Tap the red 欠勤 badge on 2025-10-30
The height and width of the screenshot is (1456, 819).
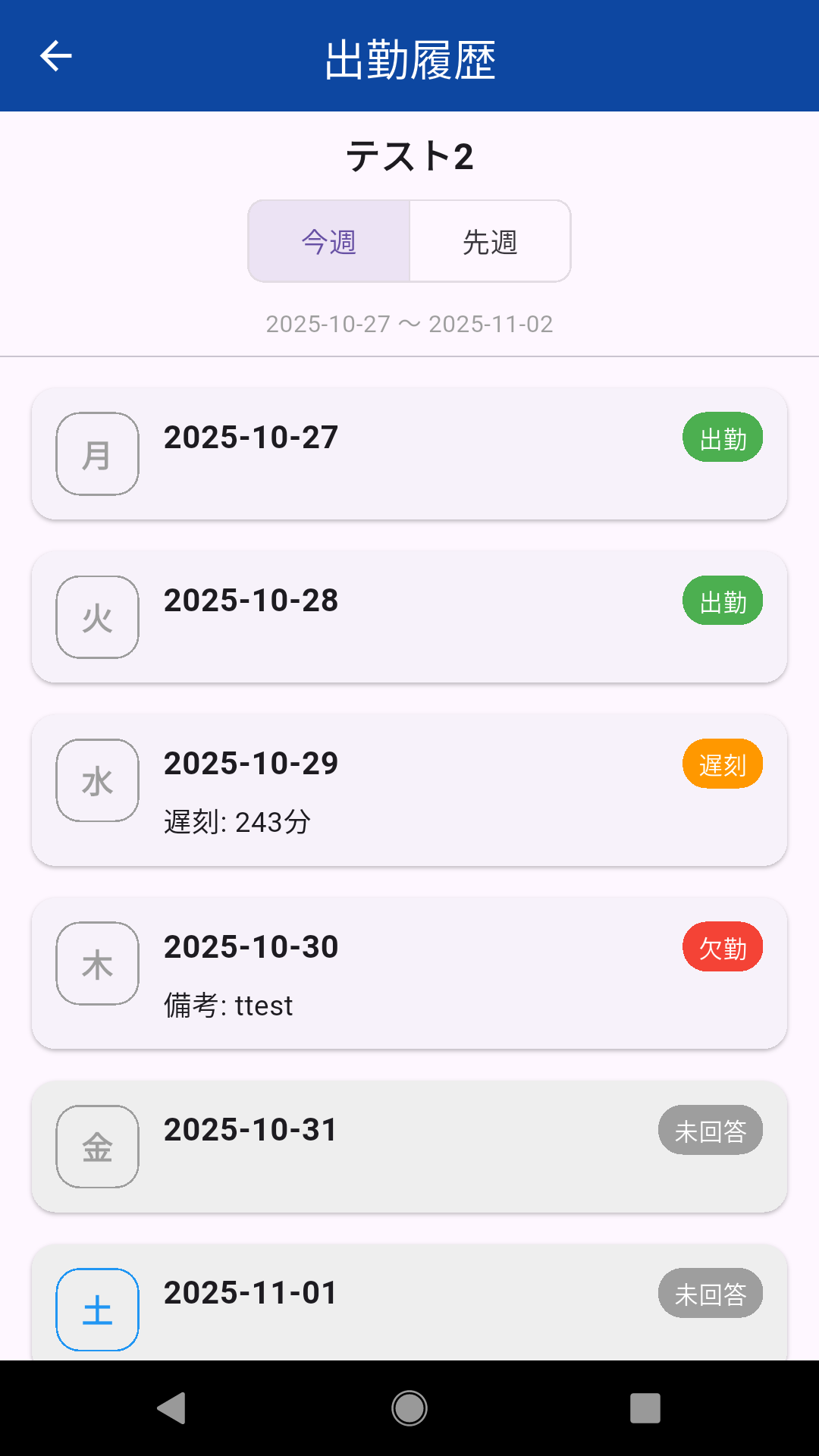coord(722,947)
